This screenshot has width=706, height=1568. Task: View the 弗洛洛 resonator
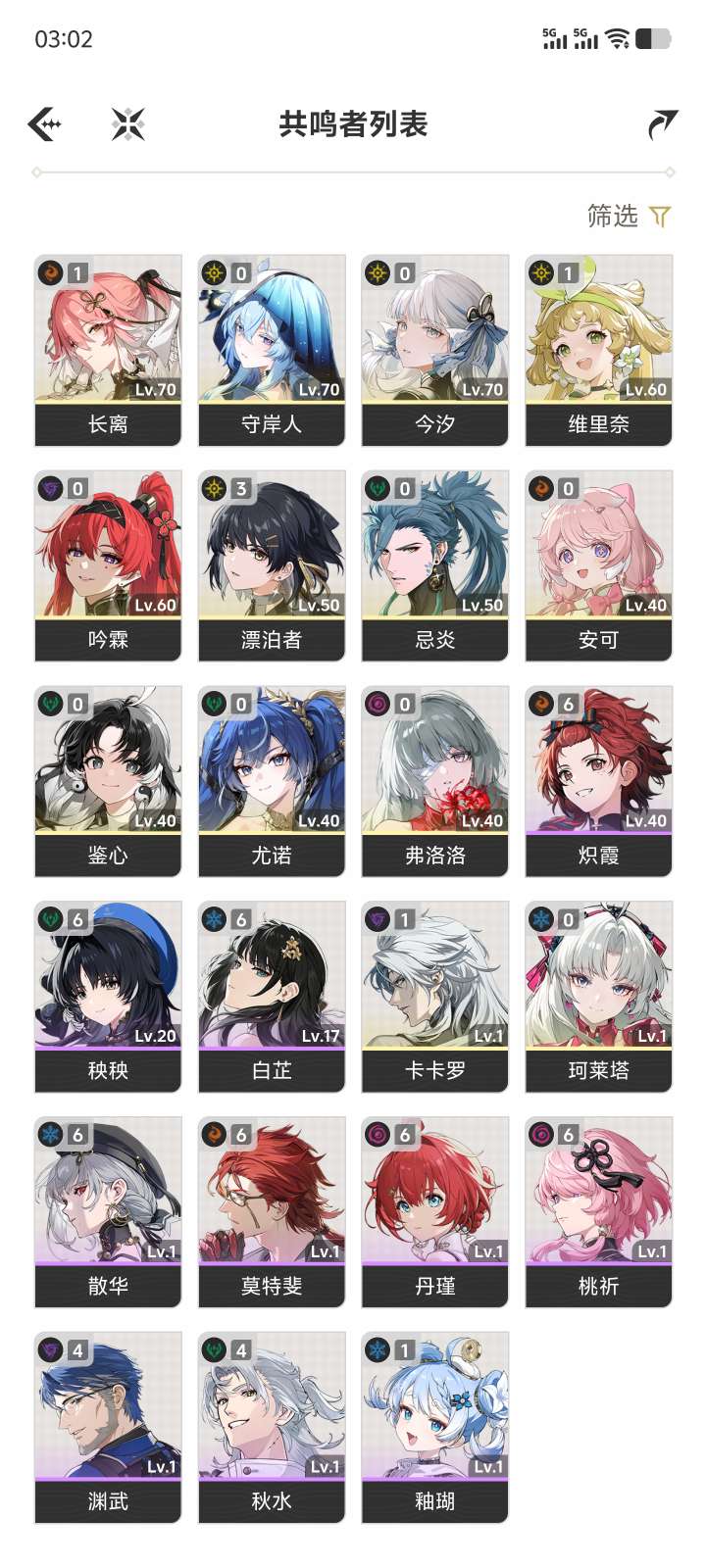(x=435, y=781)
